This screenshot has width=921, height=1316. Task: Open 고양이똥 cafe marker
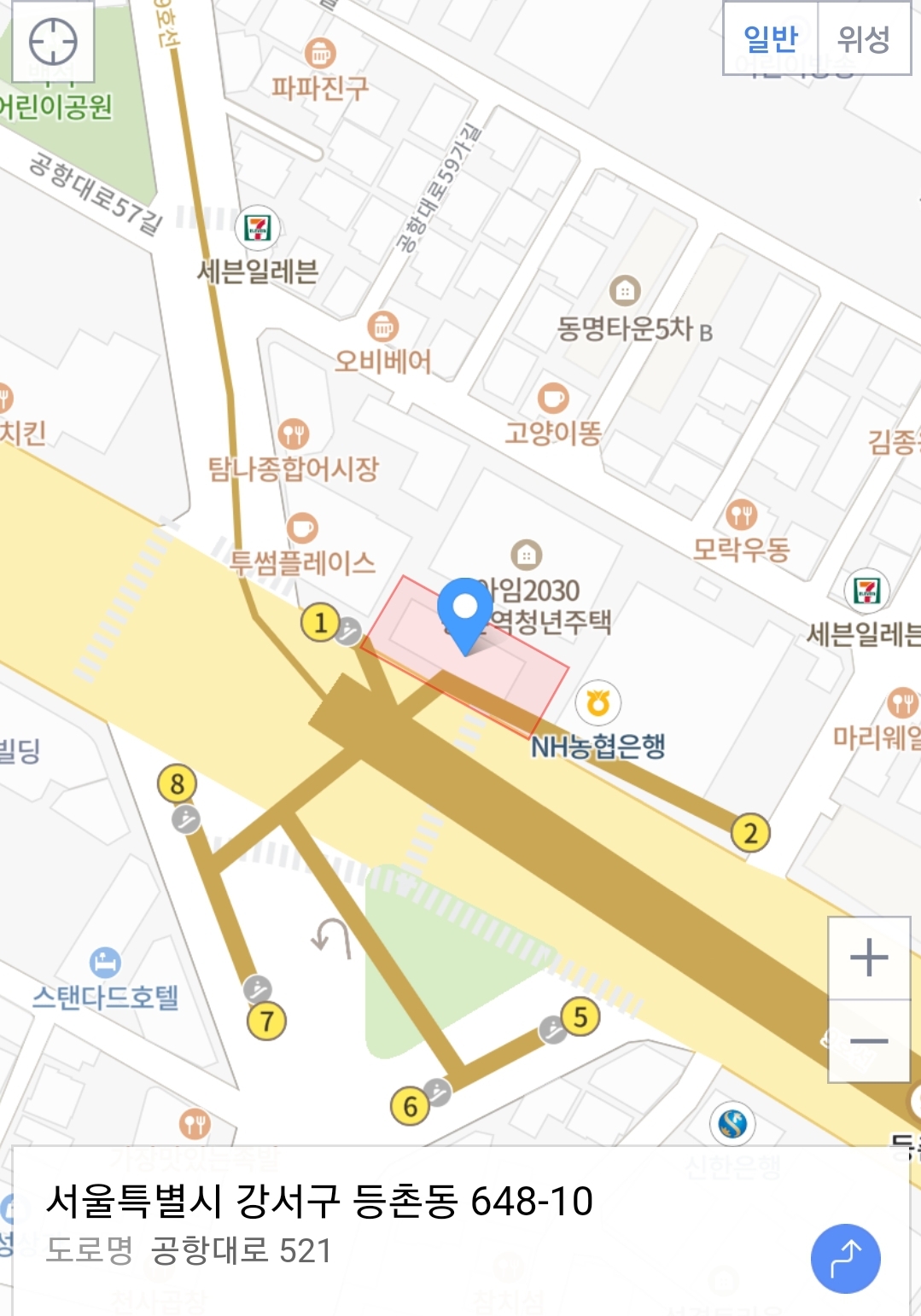[552, 398]
